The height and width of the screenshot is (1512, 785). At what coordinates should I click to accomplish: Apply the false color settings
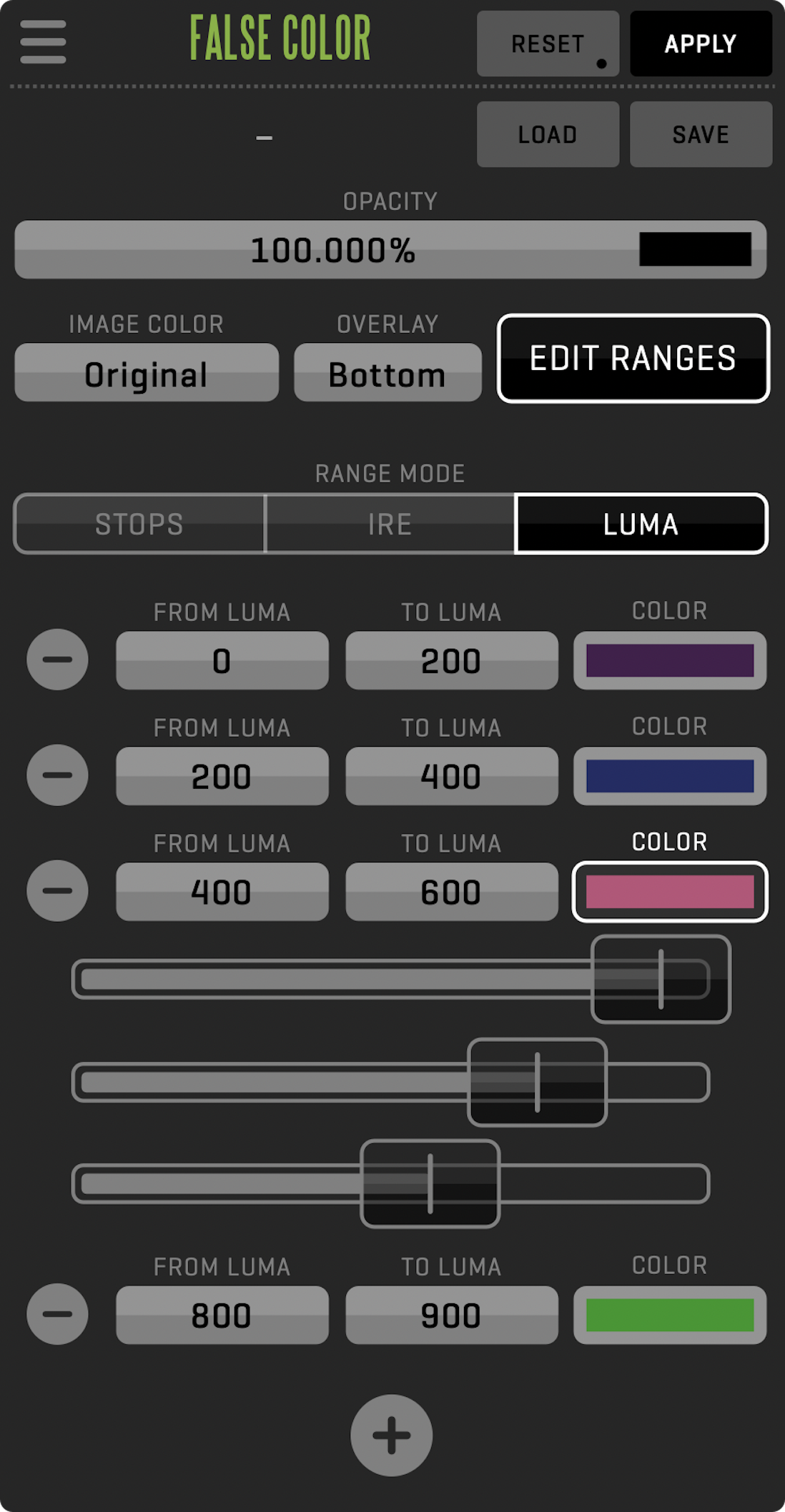(x=700, y=44)
